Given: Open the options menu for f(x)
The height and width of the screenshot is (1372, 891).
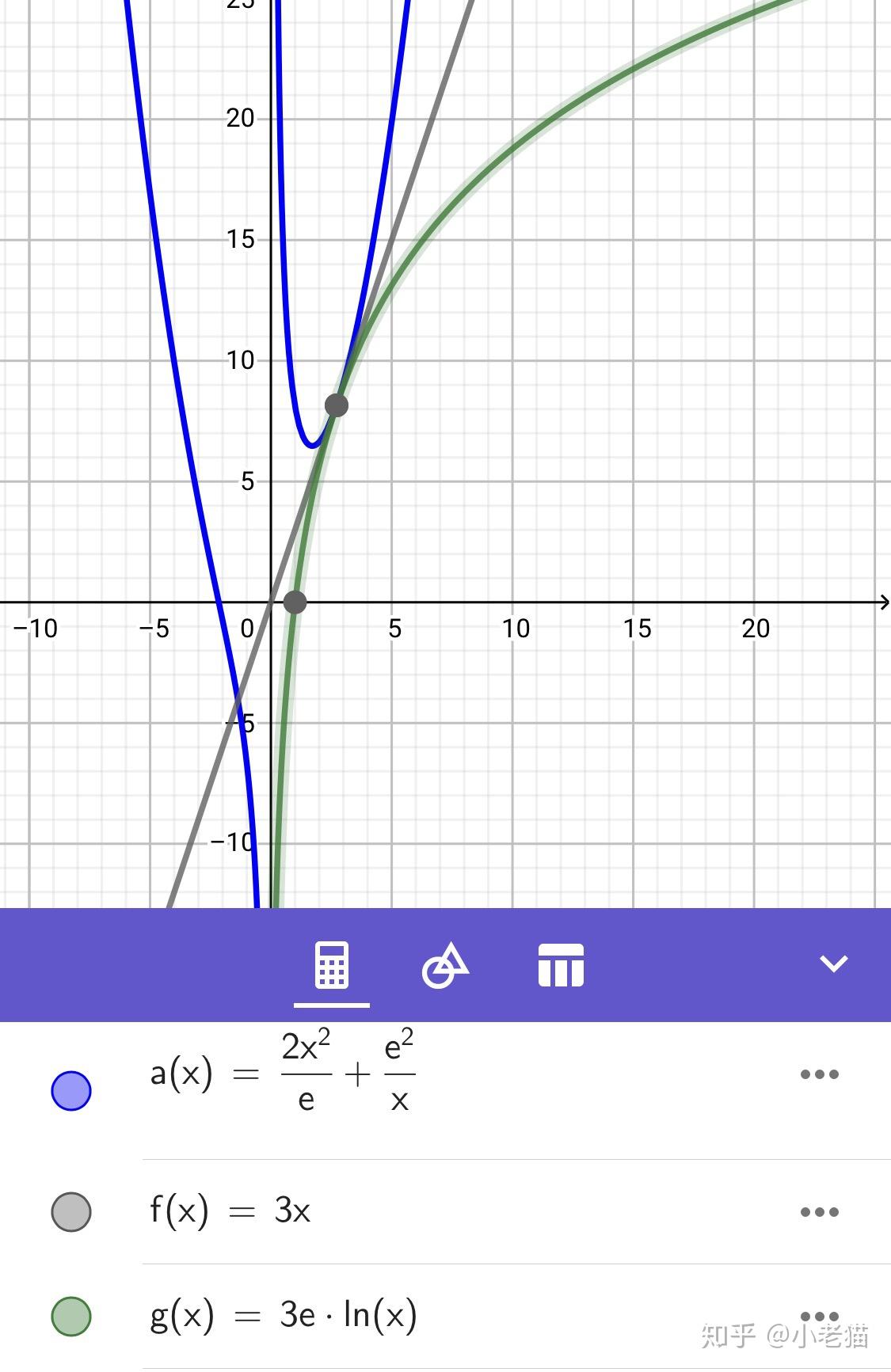Looking at the screenshot, I should point(820,1210).
